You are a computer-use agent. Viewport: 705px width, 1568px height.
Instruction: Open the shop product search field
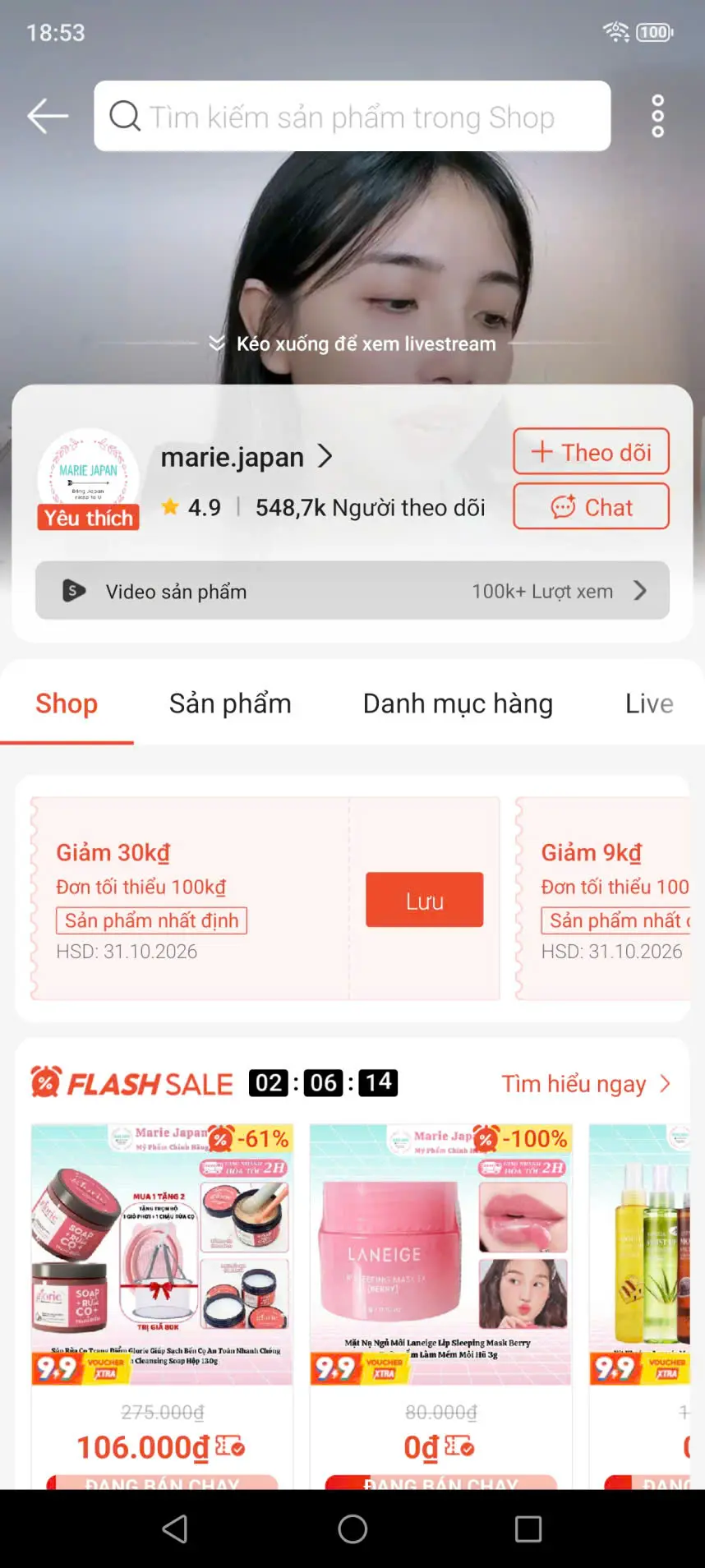point(352,116)
